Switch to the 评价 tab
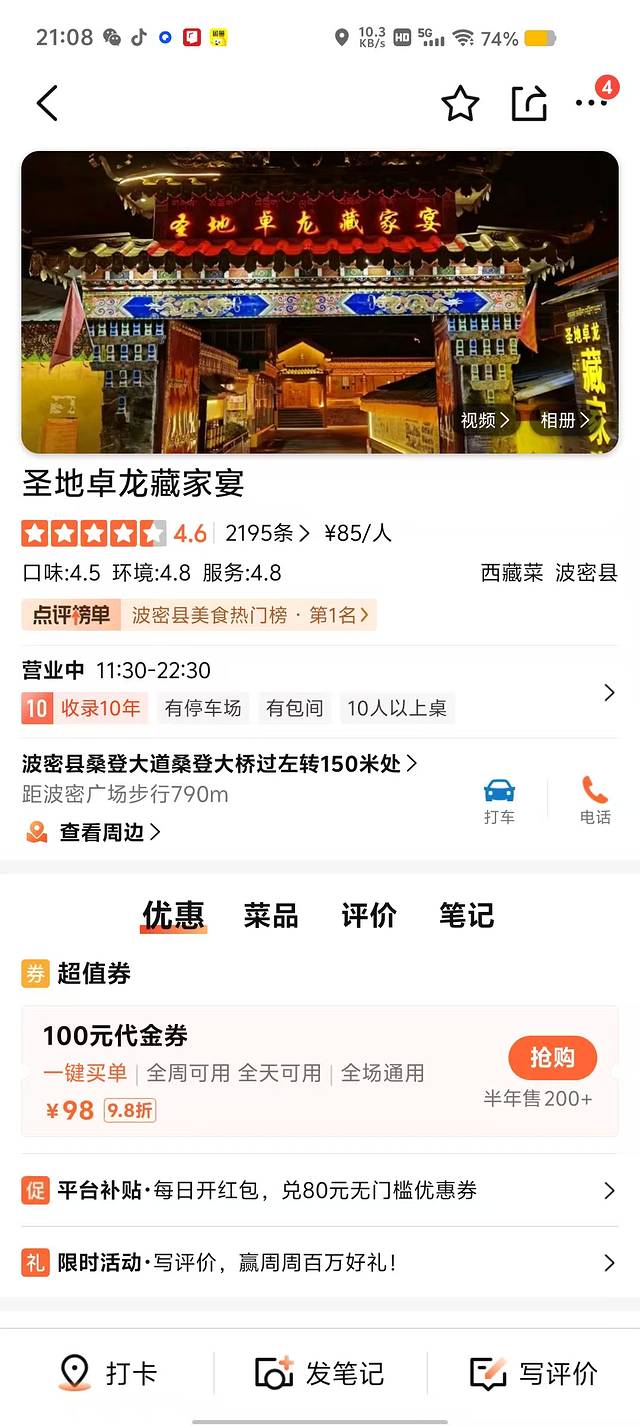Image resolution: width=640 pixels, height=1426 pixels. point(369,915)
